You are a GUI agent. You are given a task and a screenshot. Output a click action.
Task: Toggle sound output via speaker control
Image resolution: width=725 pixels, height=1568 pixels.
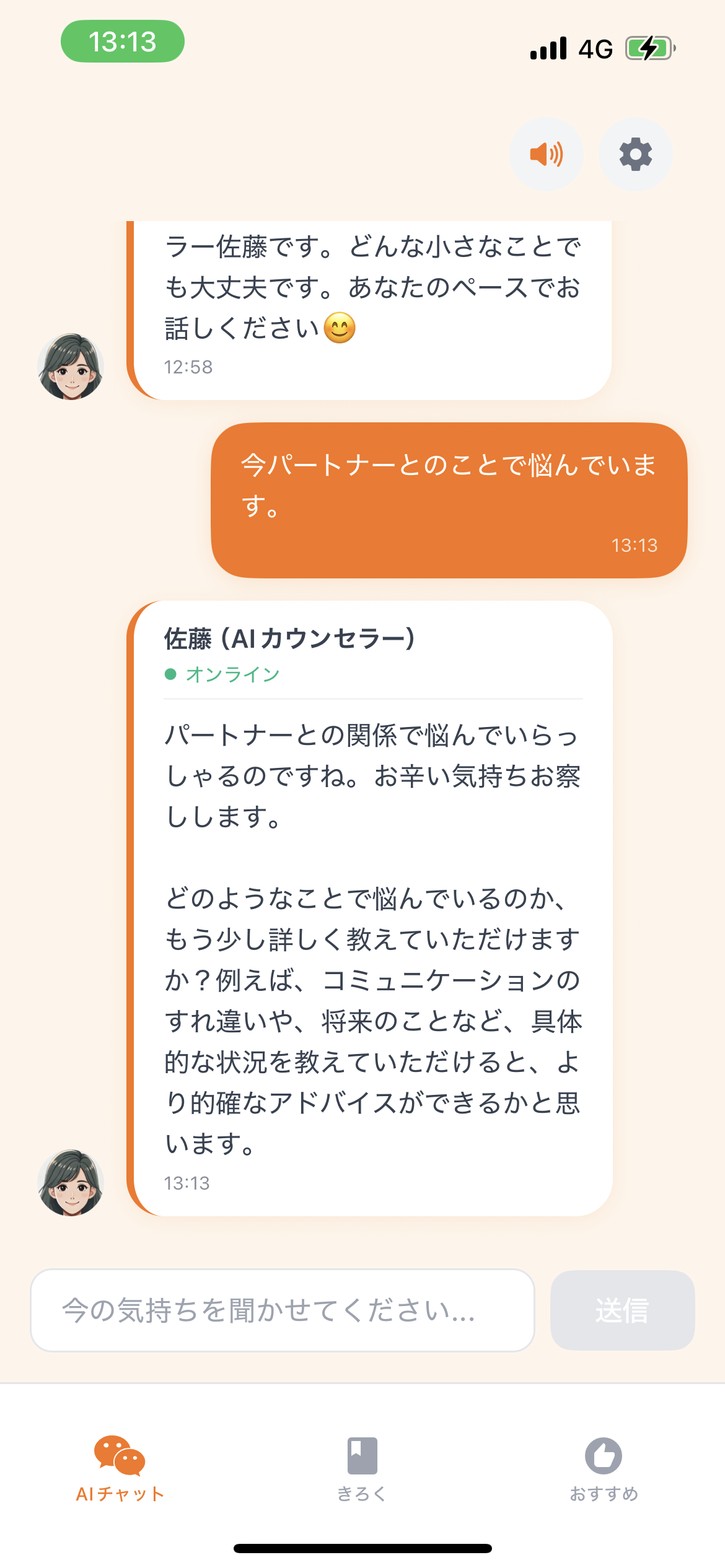(546, 154)
